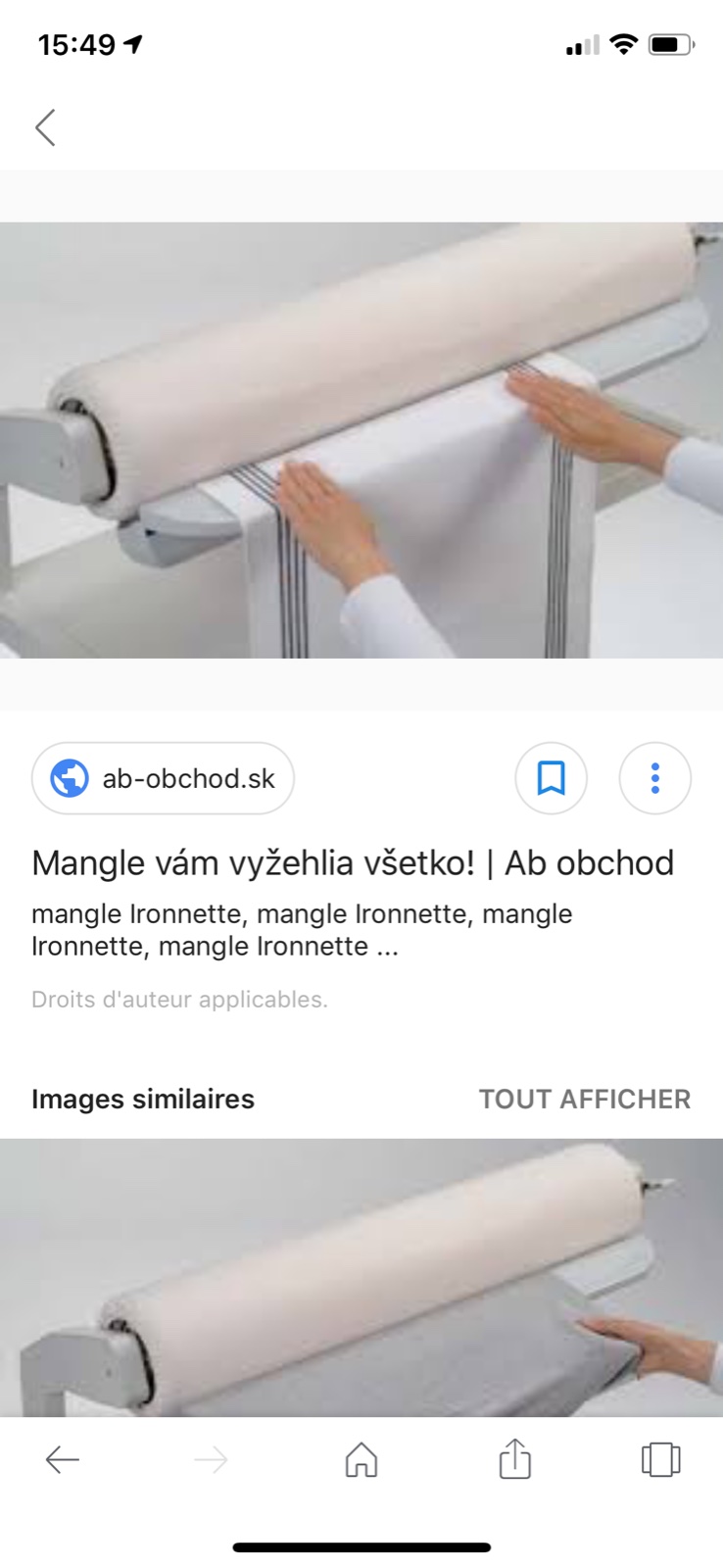This screenshot has height=1568, width=723.
Task: Tap TOUT AFFICHER for similar images
Action: 584,1099
